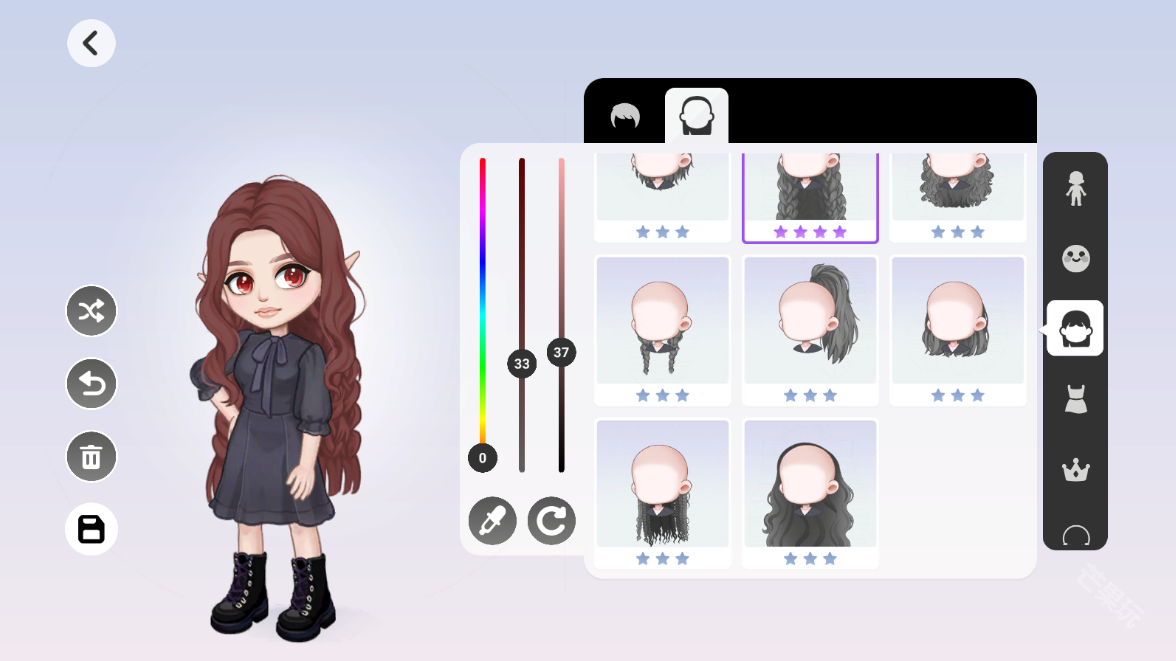Pick the short bob hairstyle
The height and width of the screenshot is (661, 1176).
click(958, 320)
